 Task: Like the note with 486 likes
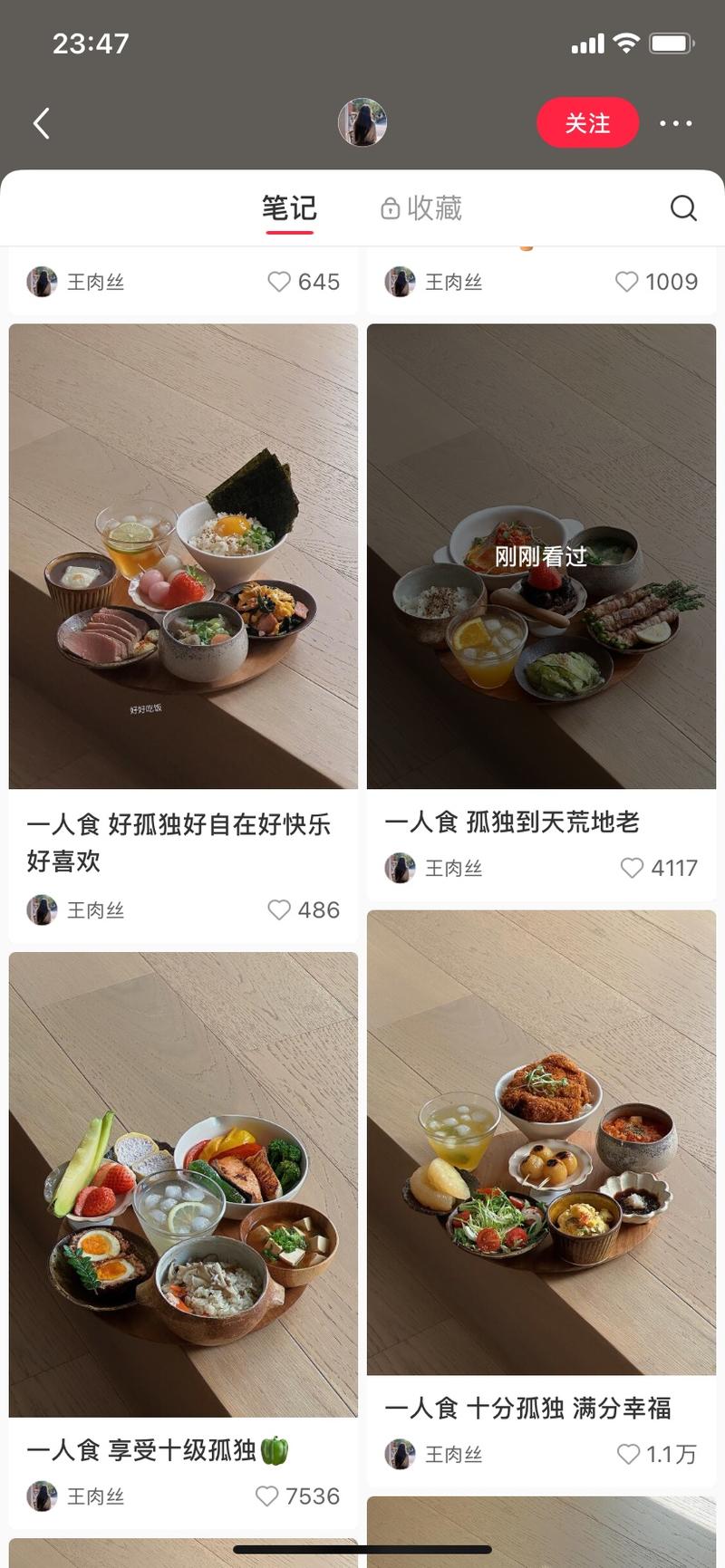tap(279, 909)
